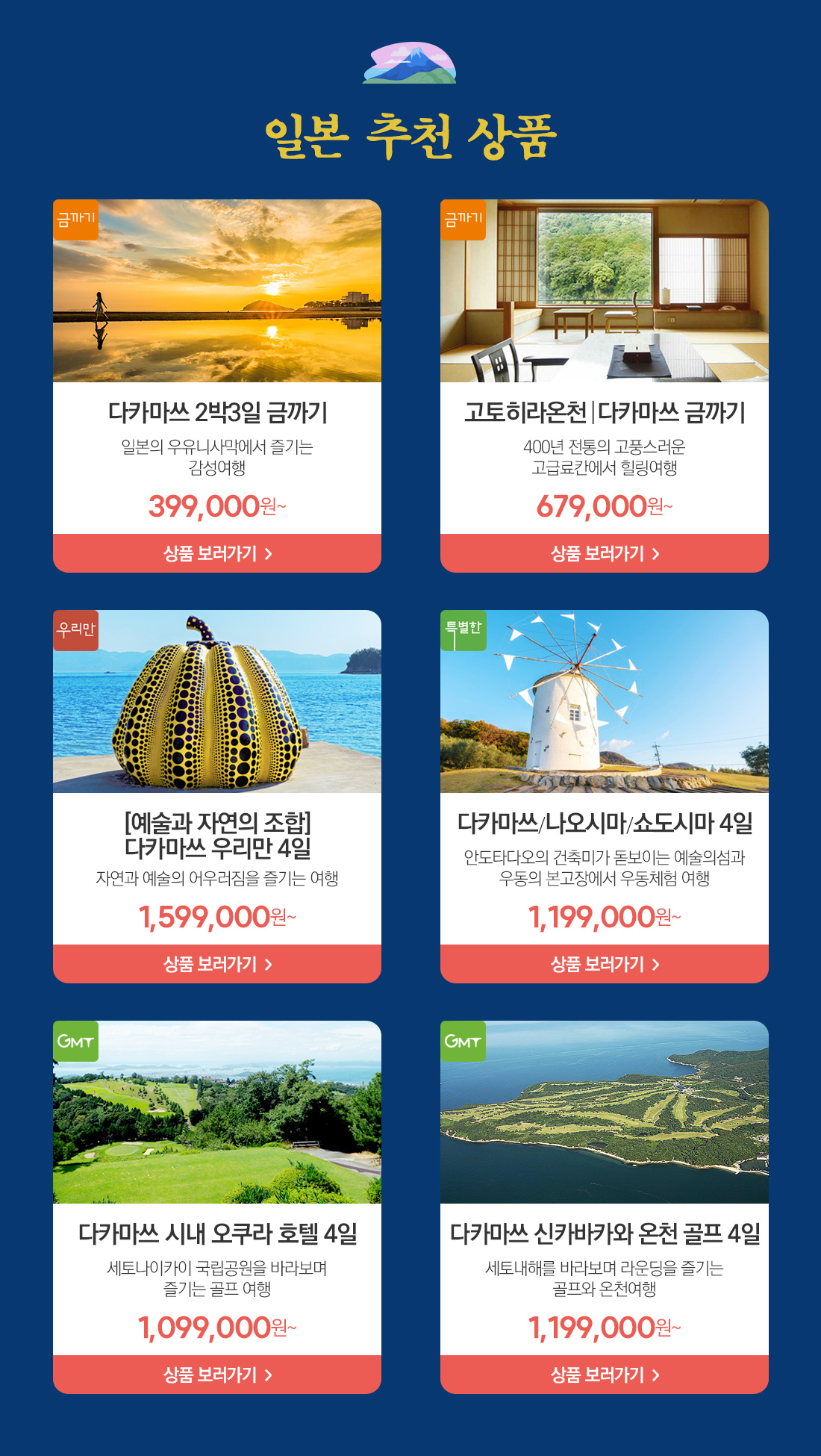821x1456 pixels.
Task: Tap the yellow pumpkin photo card
Action: (217, 702)
